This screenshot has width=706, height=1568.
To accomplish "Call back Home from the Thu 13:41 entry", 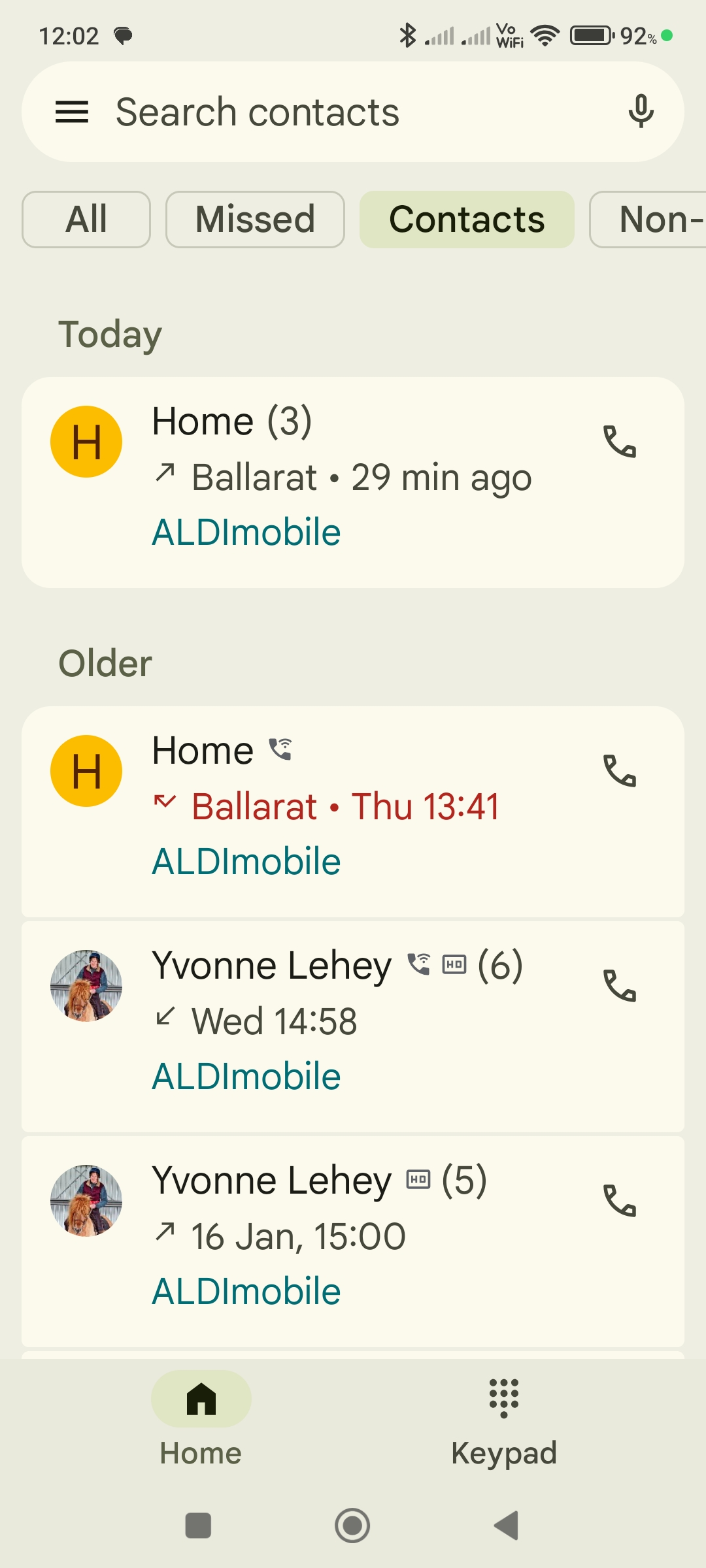I will click(x=619, y=772).
